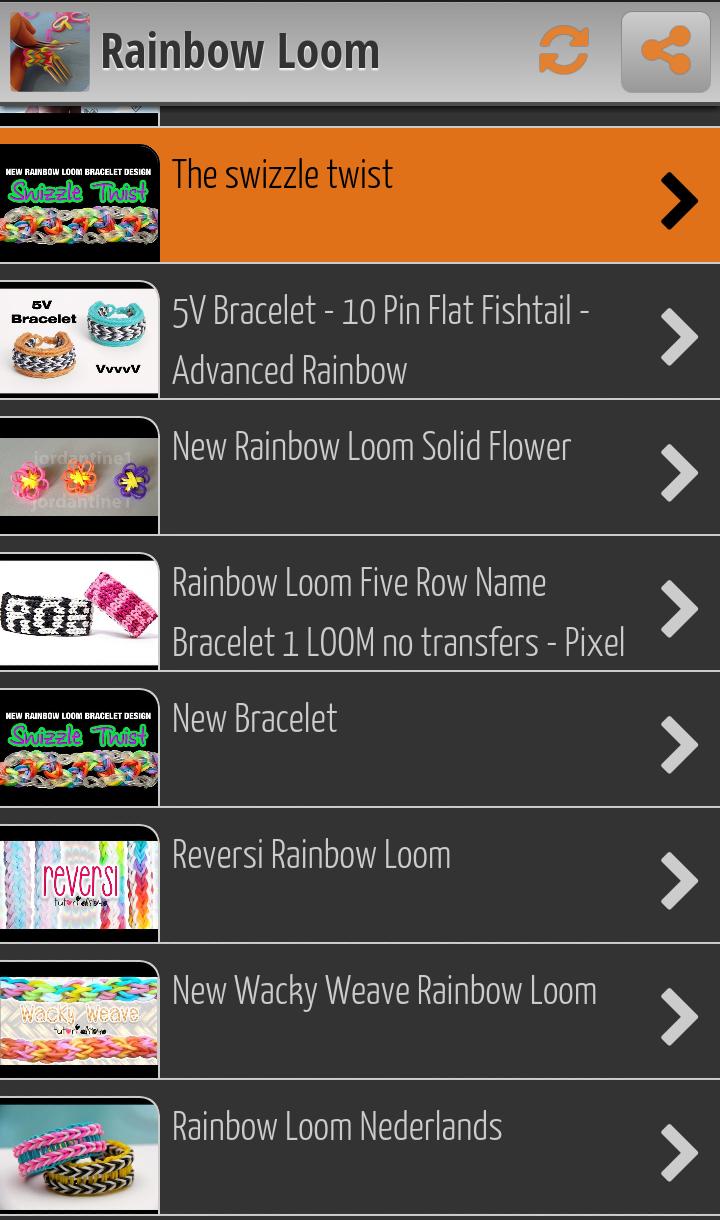Expand the Reversi Rainbow Loom entry

pyautogui.click(x=680, y=880)
